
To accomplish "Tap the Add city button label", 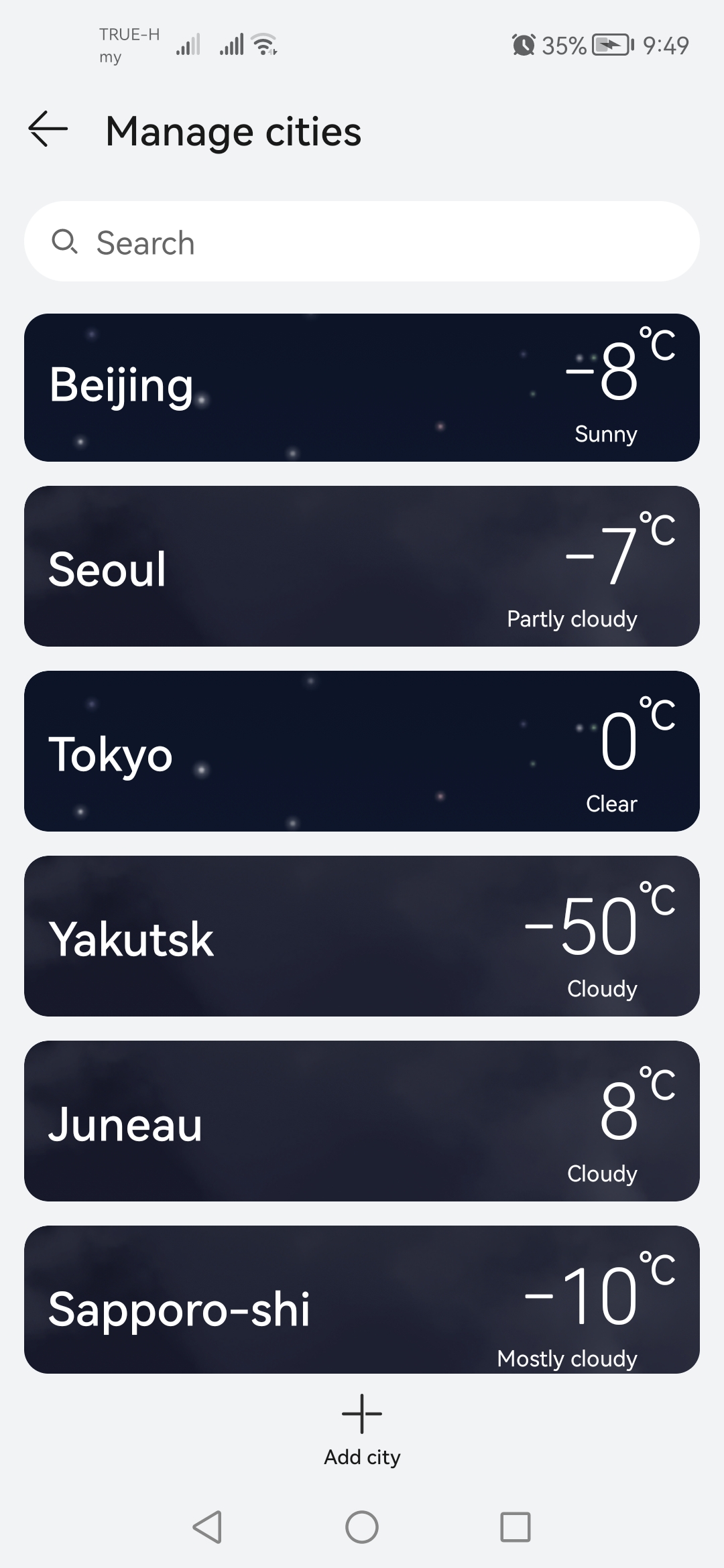I will point(361,1457).
